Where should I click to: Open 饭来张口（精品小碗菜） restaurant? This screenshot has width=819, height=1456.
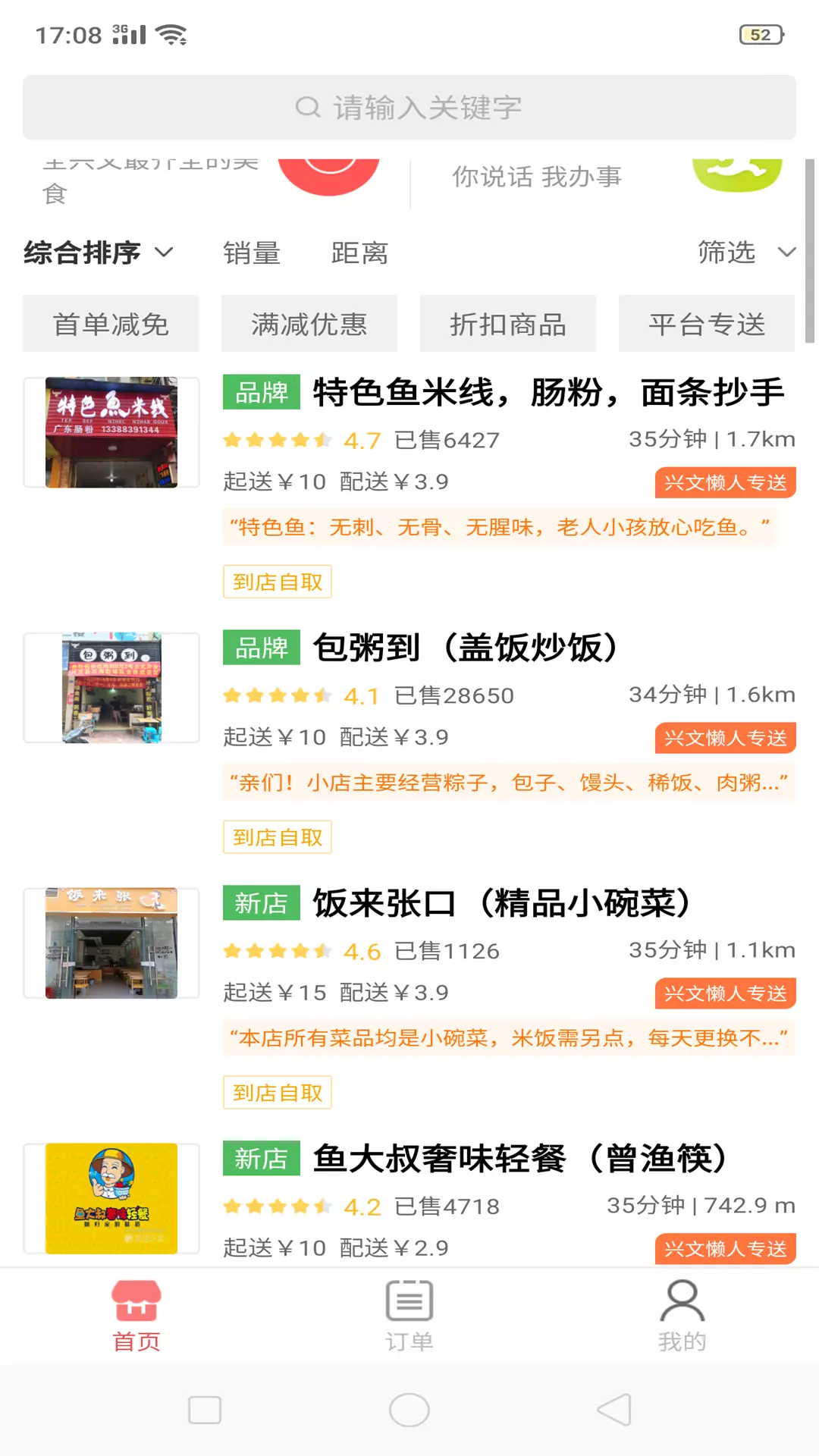(x=409, y=996)
